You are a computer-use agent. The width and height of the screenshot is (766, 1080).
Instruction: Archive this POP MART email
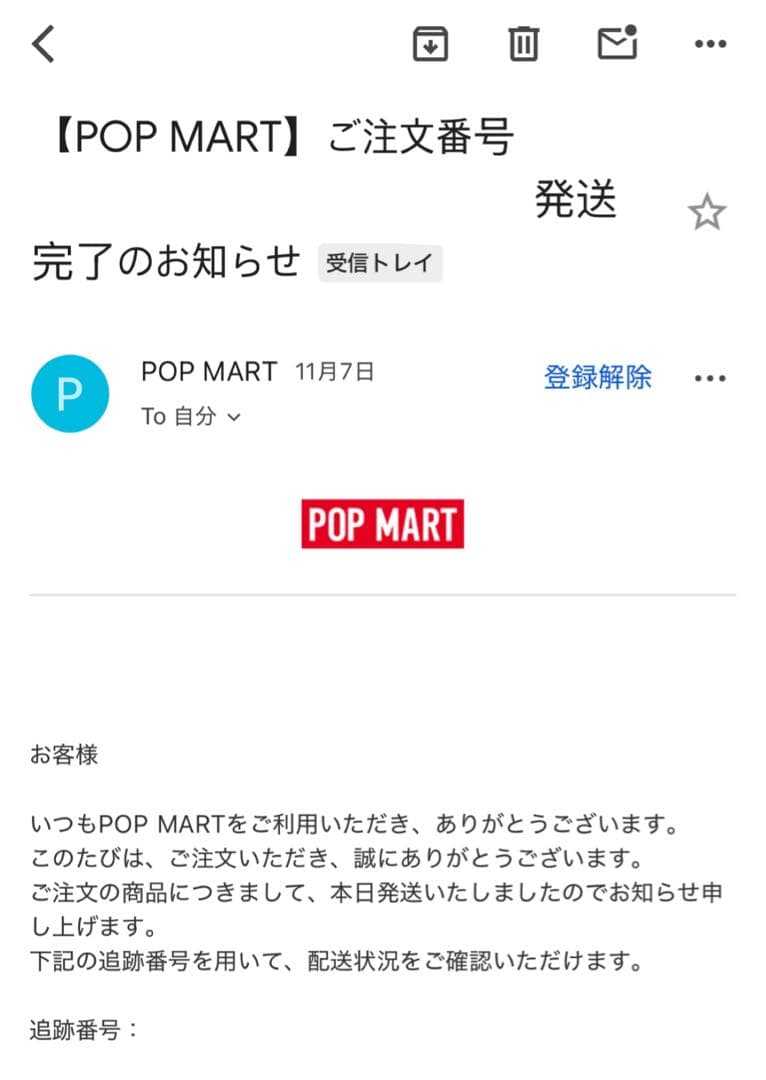(430, 43)
